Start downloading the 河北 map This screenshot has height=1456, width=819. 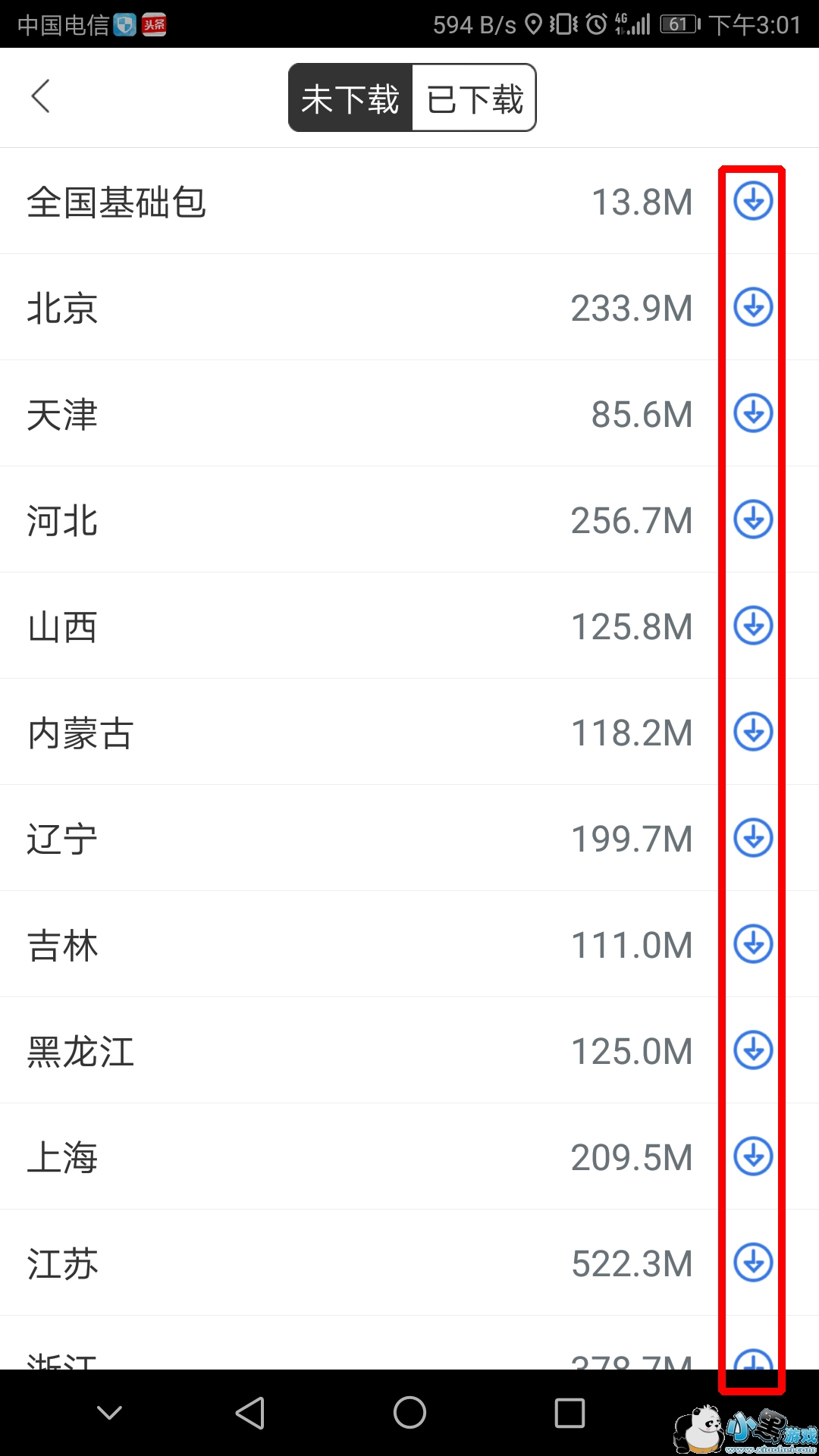[753, 519]
